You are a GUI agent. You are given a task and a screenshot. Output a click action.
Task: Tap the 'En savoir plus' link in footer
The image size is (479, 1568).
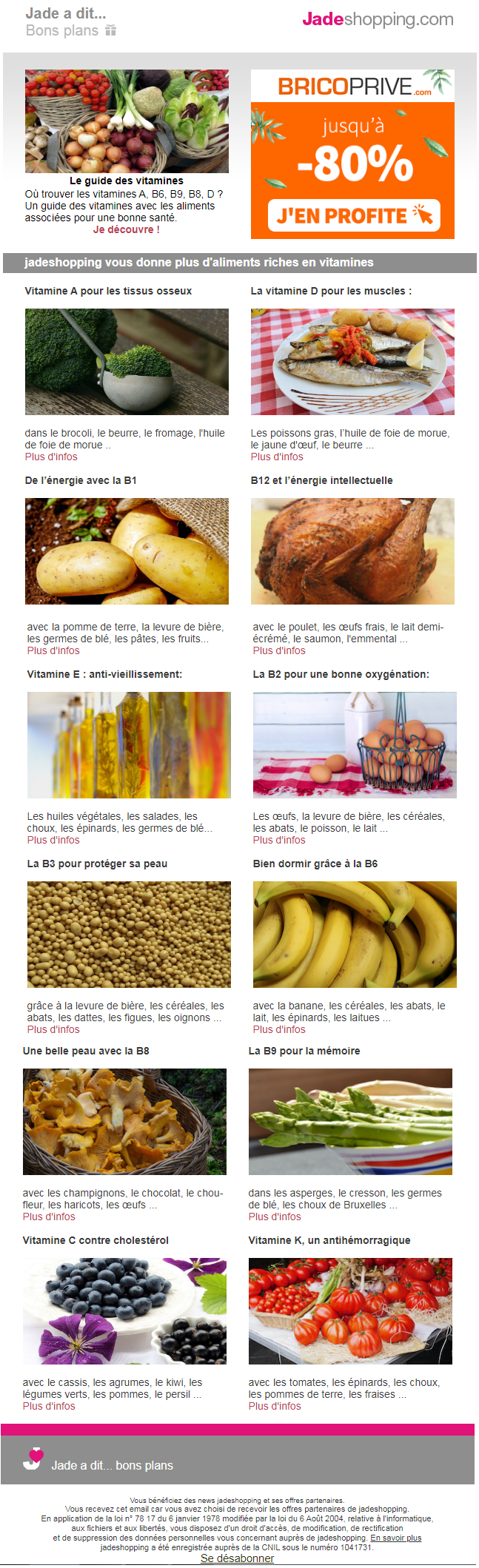coord(395,1538)
